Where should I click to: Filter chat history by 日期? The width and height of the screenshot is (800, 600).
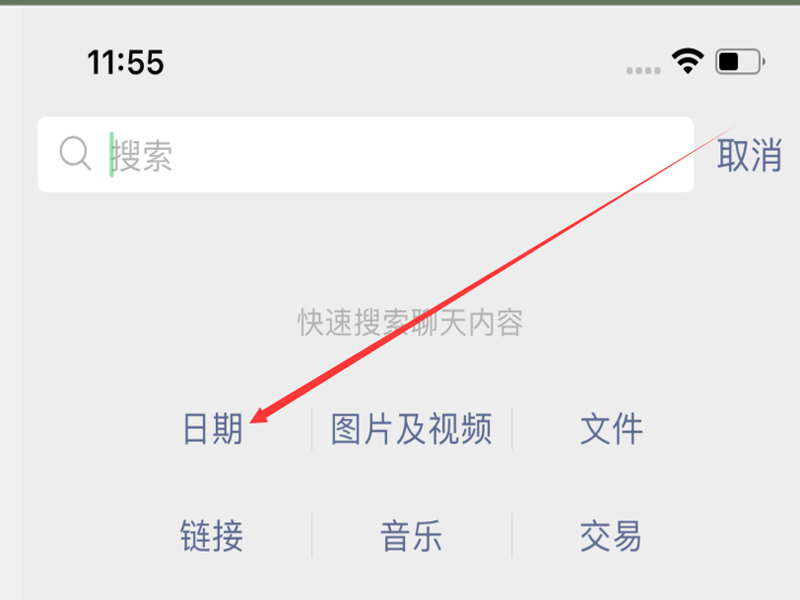point(212,429)
